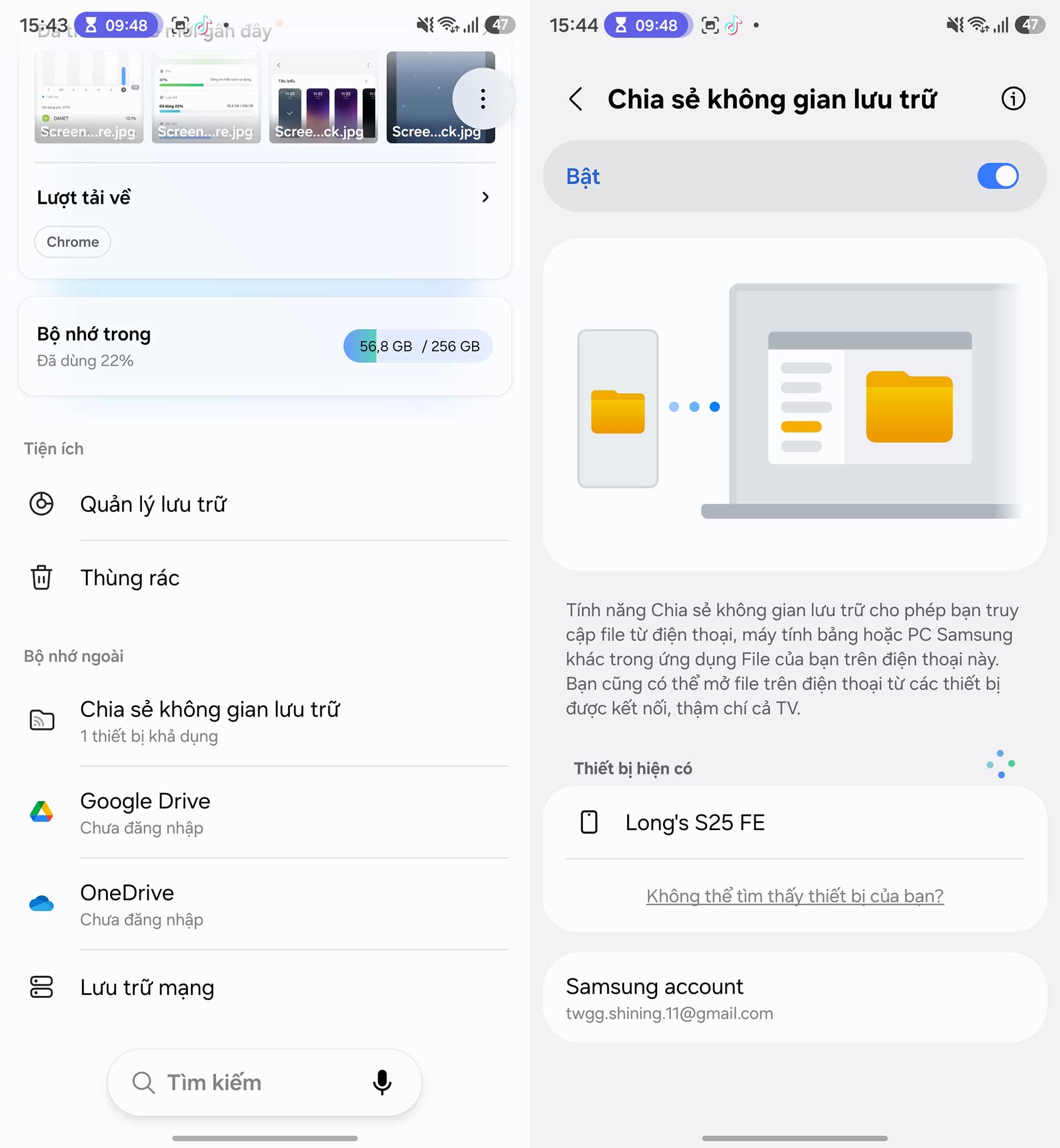This screenshot has width=1060, height=1148.
Task: Open the info icon
Action: click(1013, 99)
